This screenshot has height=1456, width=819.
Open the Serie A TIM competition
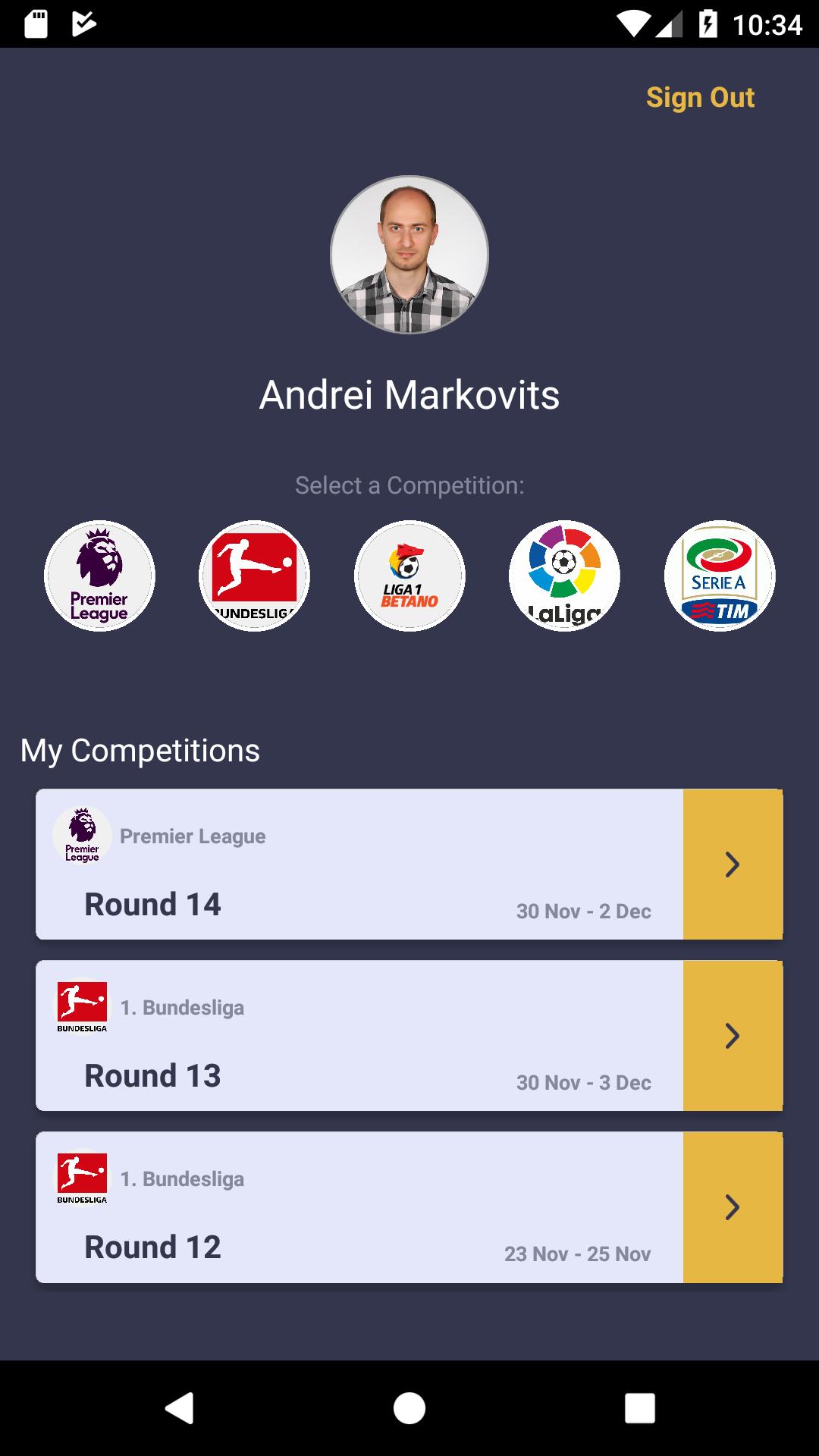[x=719, y=576]
